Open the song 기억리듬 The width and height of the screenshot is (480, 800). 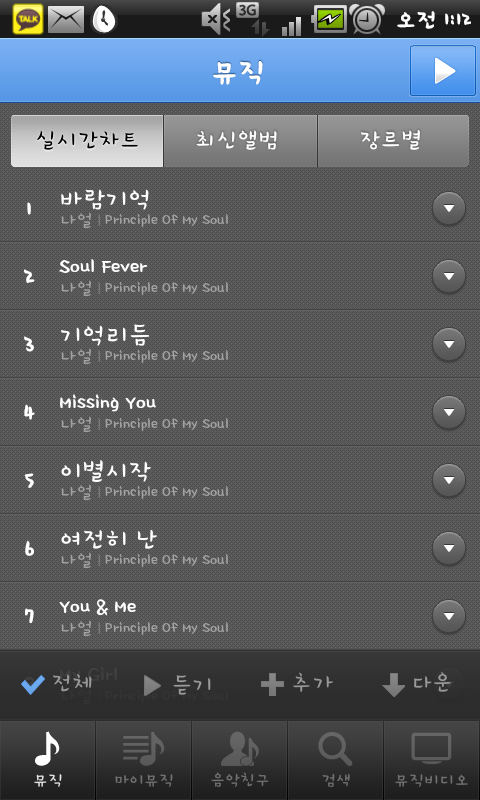240,344
